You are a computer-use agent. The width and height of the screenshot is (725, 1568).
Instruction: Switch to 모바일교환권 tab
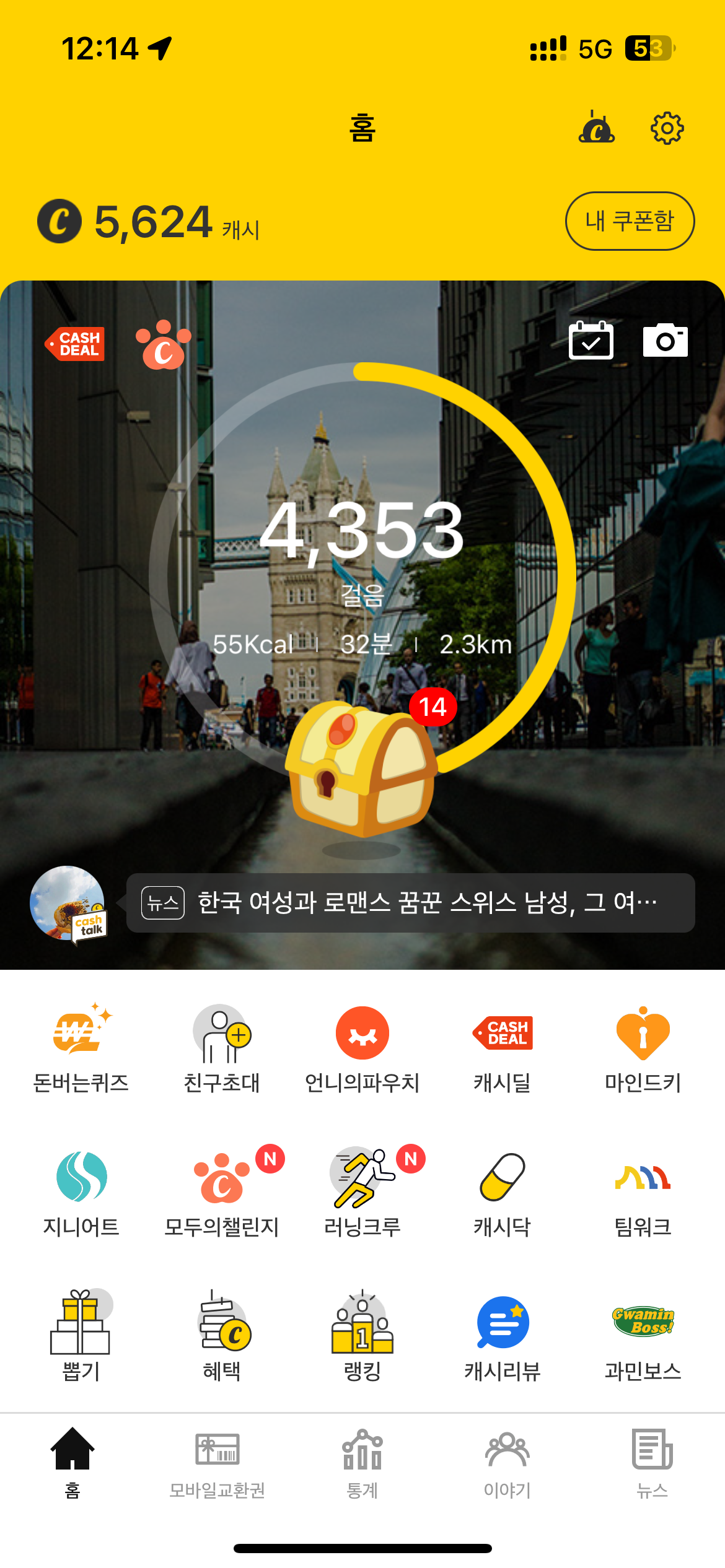pyautogui.click(x=217, y=1463)
